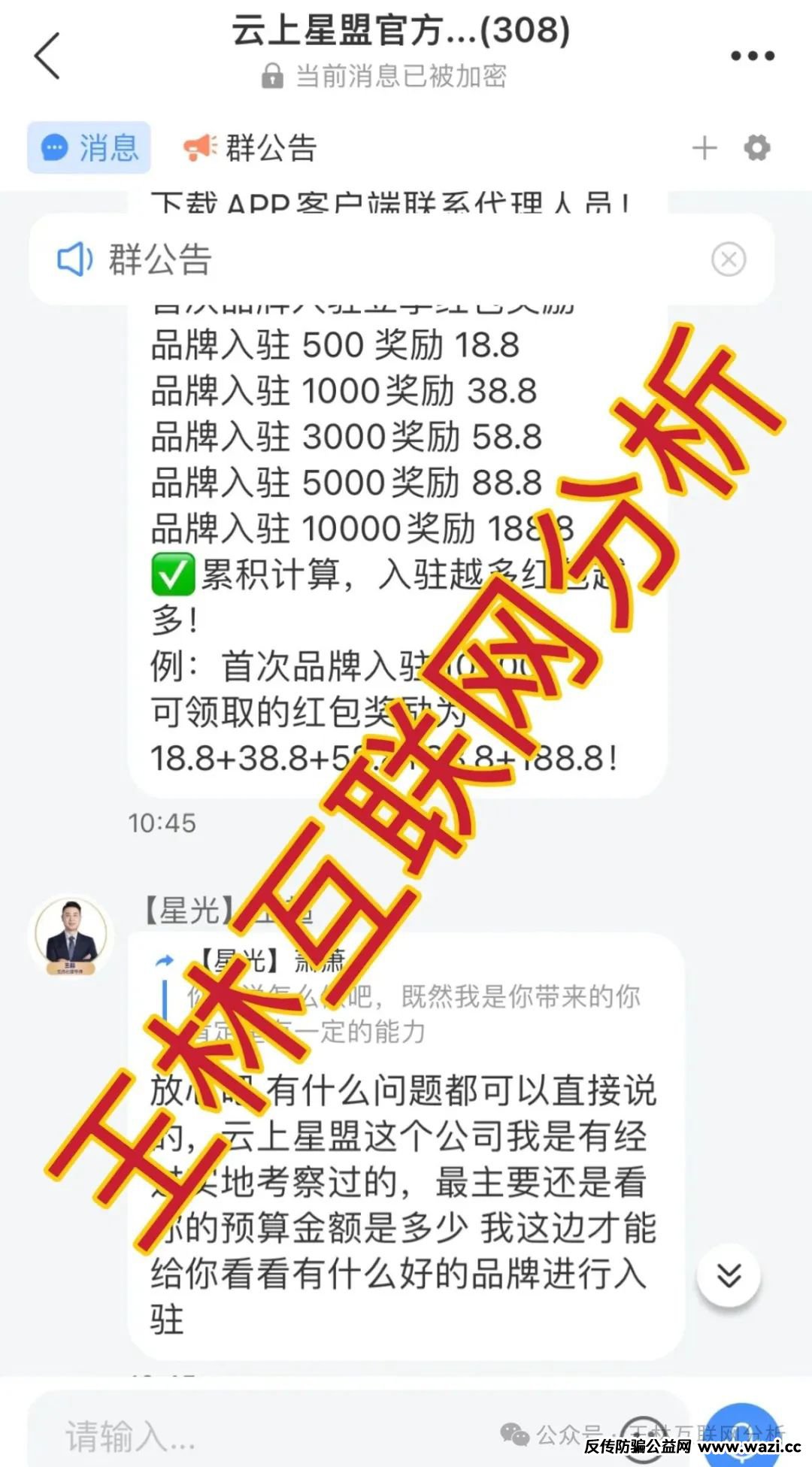Focus the 请输入 message input field

point(301,1435)
